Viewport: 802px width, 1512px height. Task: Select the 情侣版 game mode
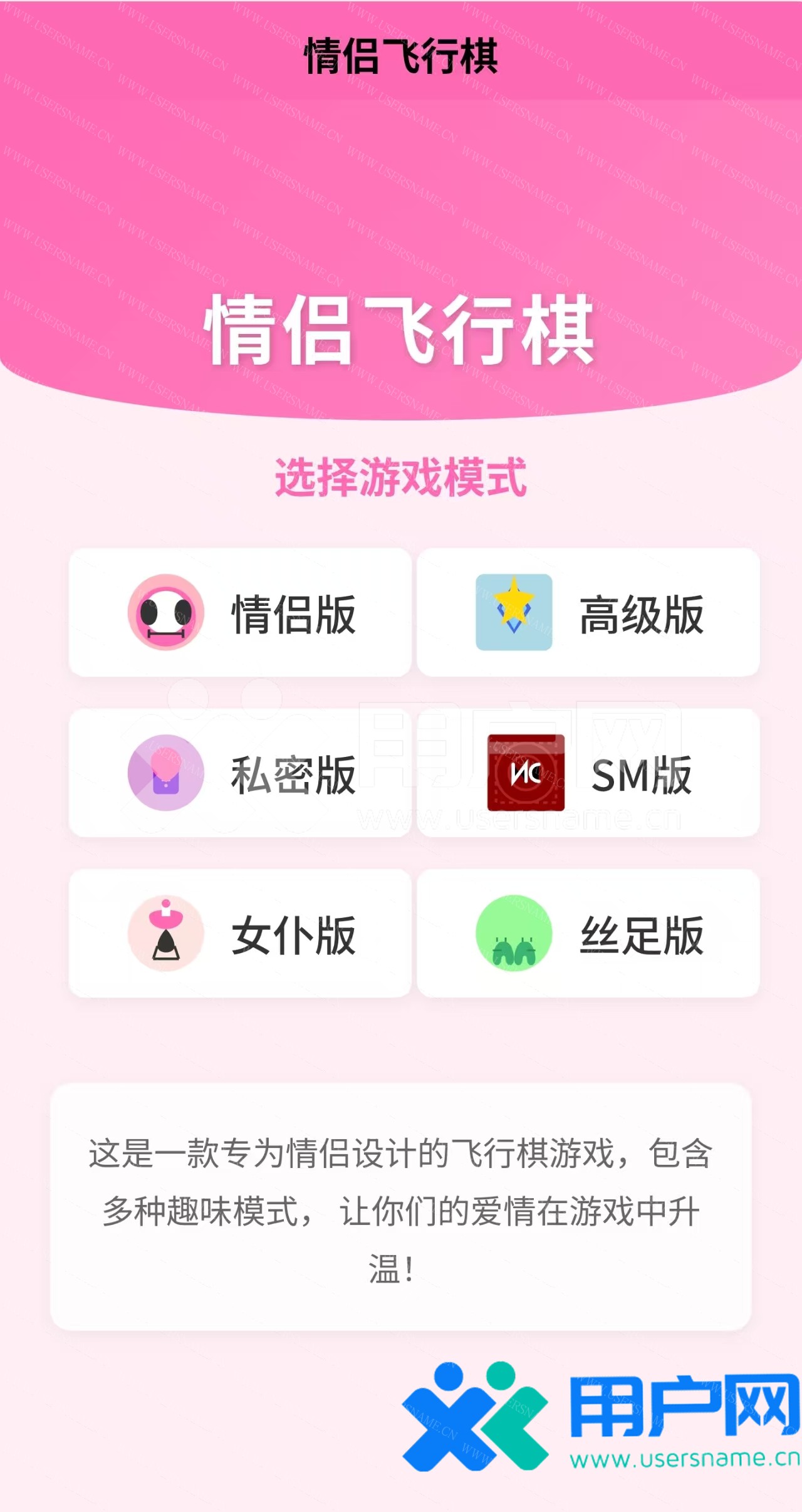240,613
